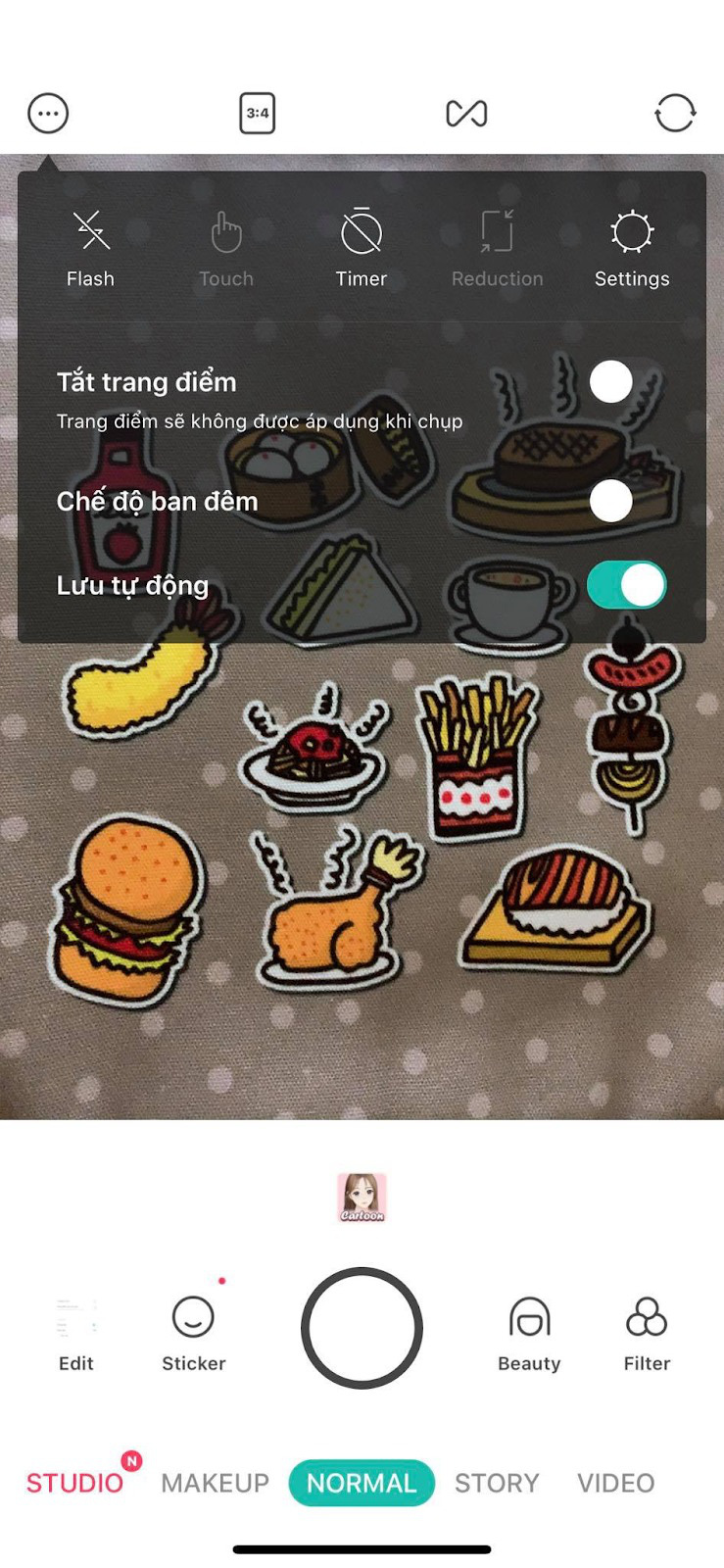Select the Cartoon effect thumbnail
Image resolution: width=724 pixels, height=1568 pixels.
[362, 1198]
